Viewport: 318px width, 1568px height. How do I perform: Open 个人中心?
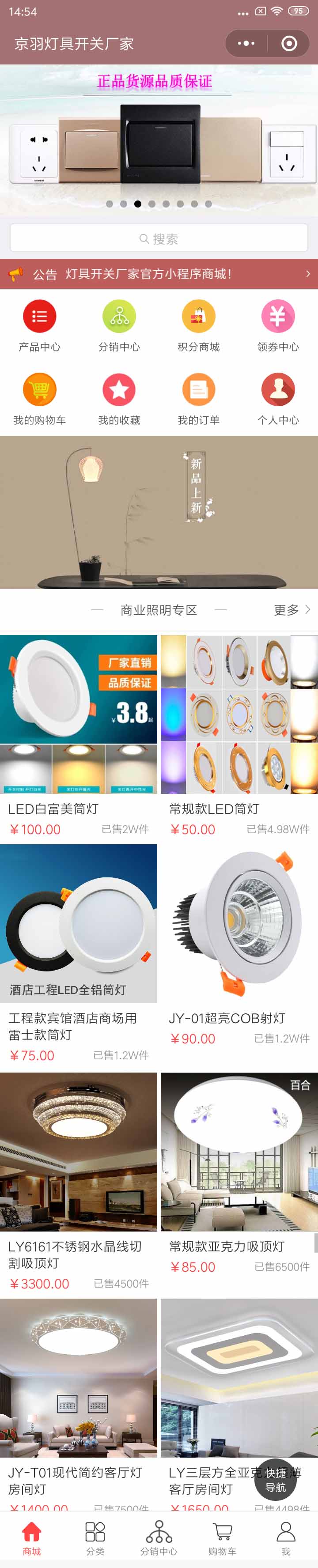point(278,398)
